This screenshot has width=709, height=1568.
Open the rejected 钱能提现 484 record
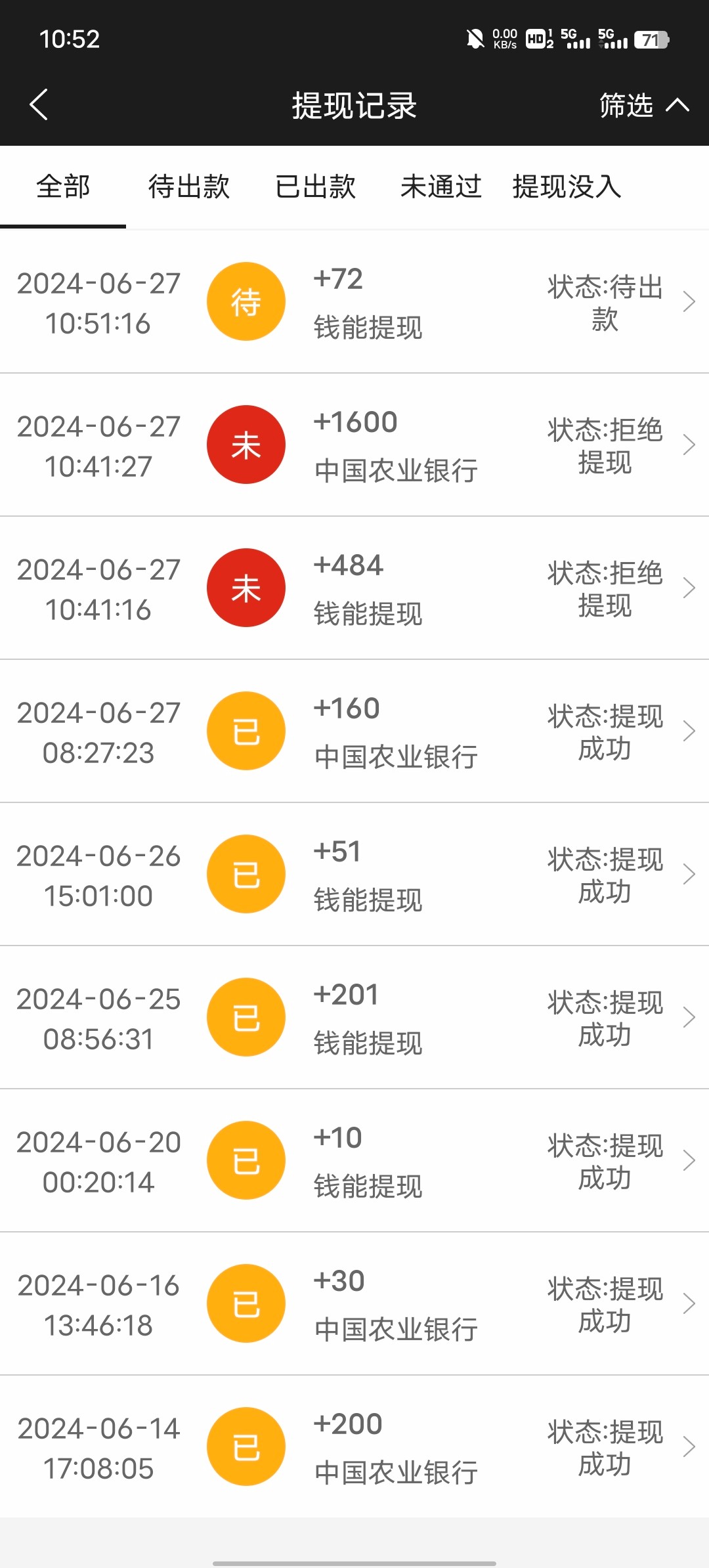pos(689,588)
